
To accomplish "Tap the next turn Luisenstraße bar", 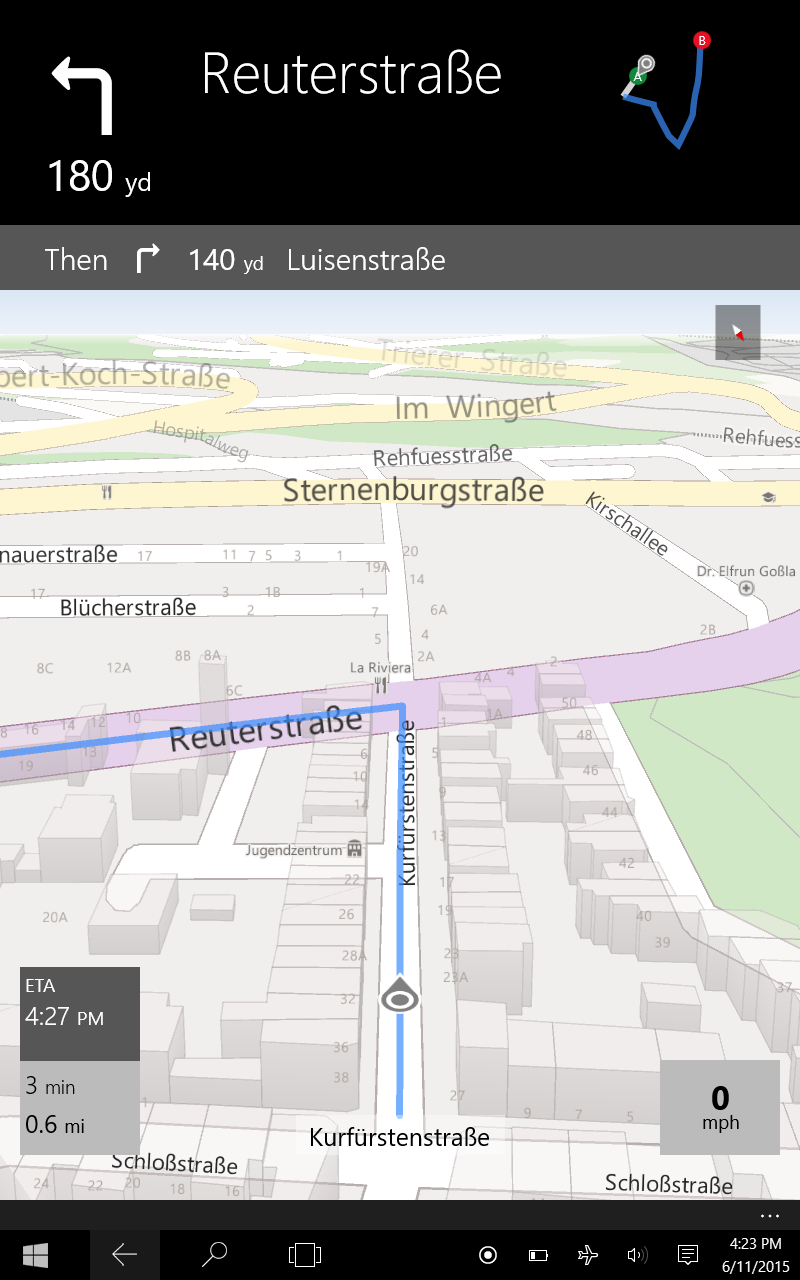I will click(400, 260).
